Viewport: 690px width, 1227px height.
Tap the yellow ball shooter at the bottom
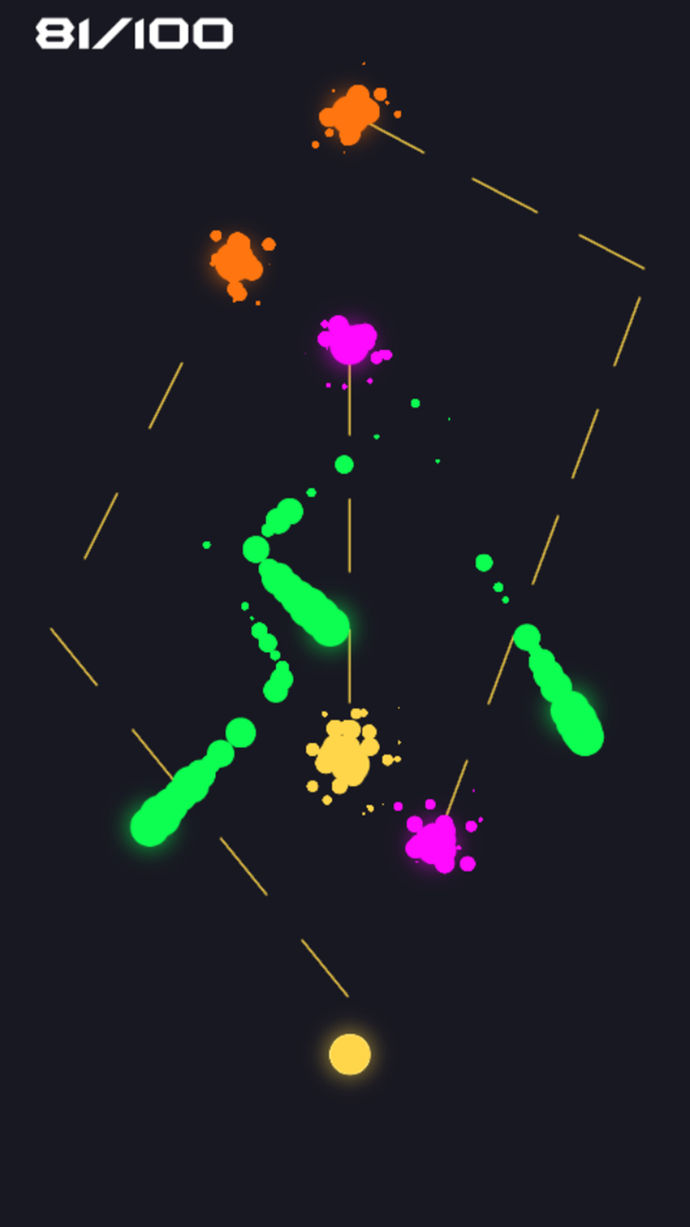pos(350,1054)
